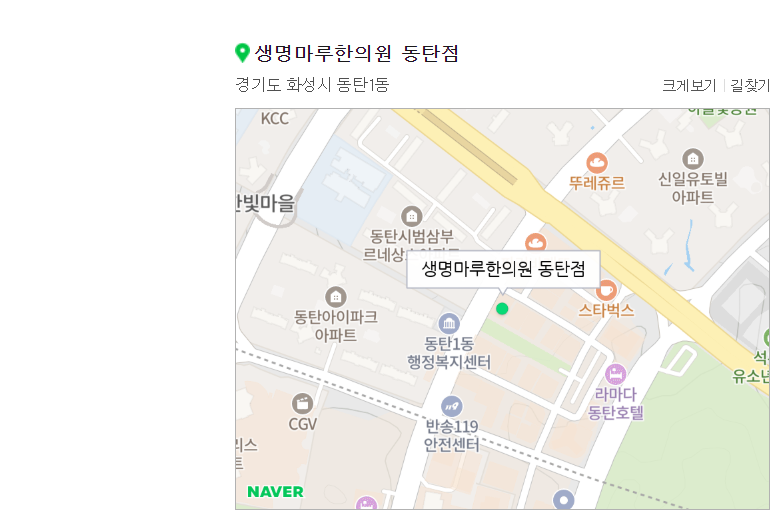The width and height of the screenshot is (784, 531).
Task: Open directions via 길찾기
Action: tap(750, 86)
